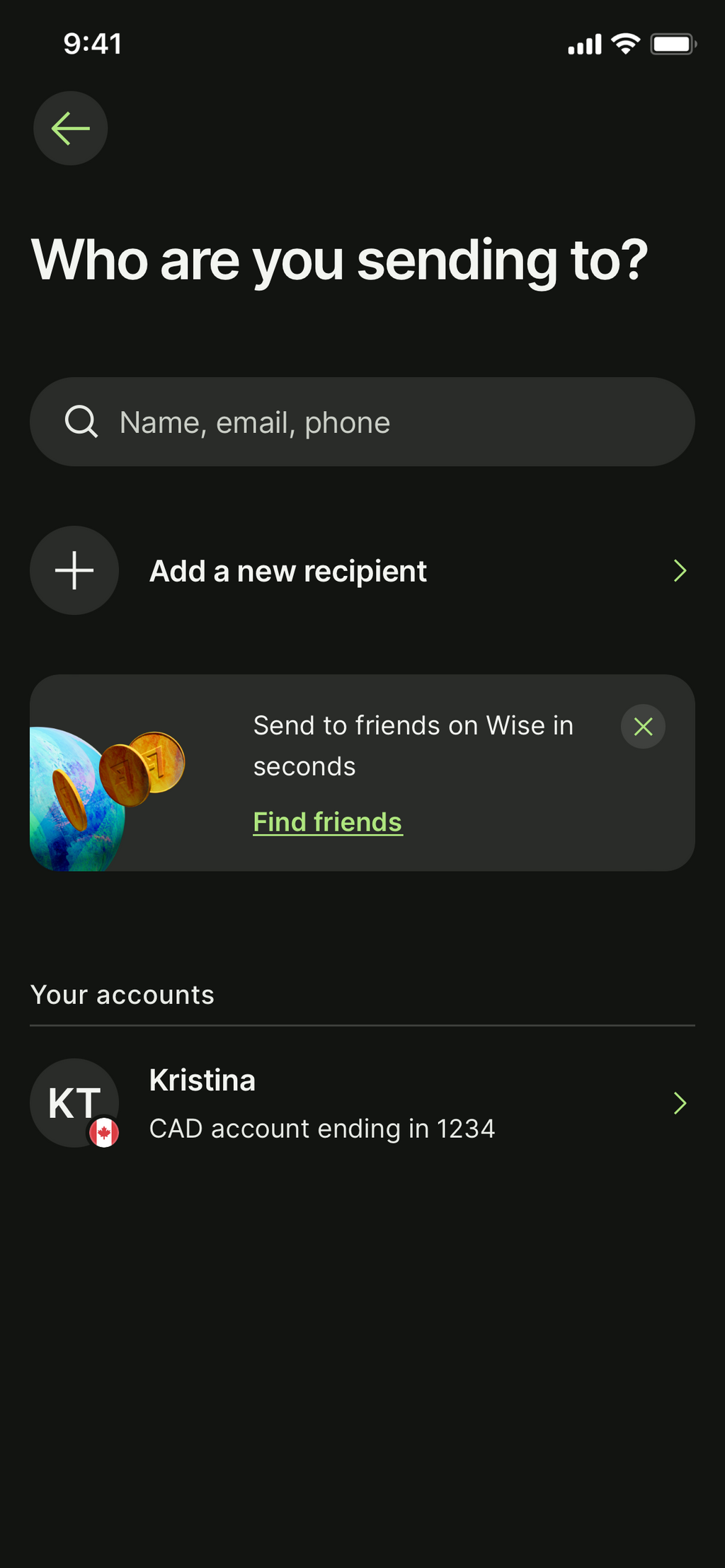The height and width of the screenshot is (1568, 725).
Task: Click the green back arrow
Action: [x=70, y=128]
